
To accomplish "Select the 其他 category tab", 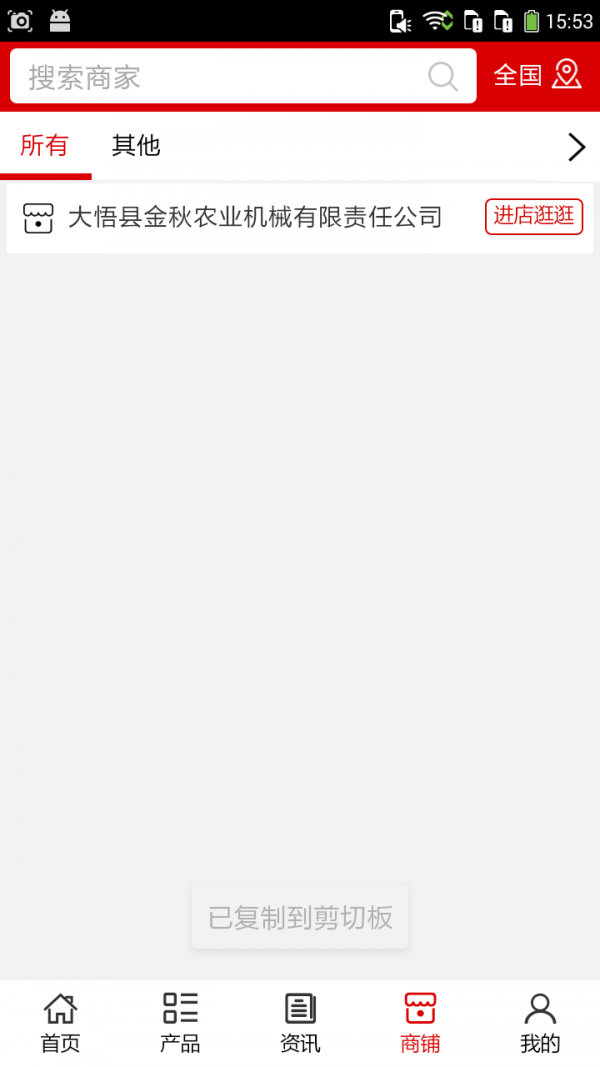I will click(x=136, y=146).
